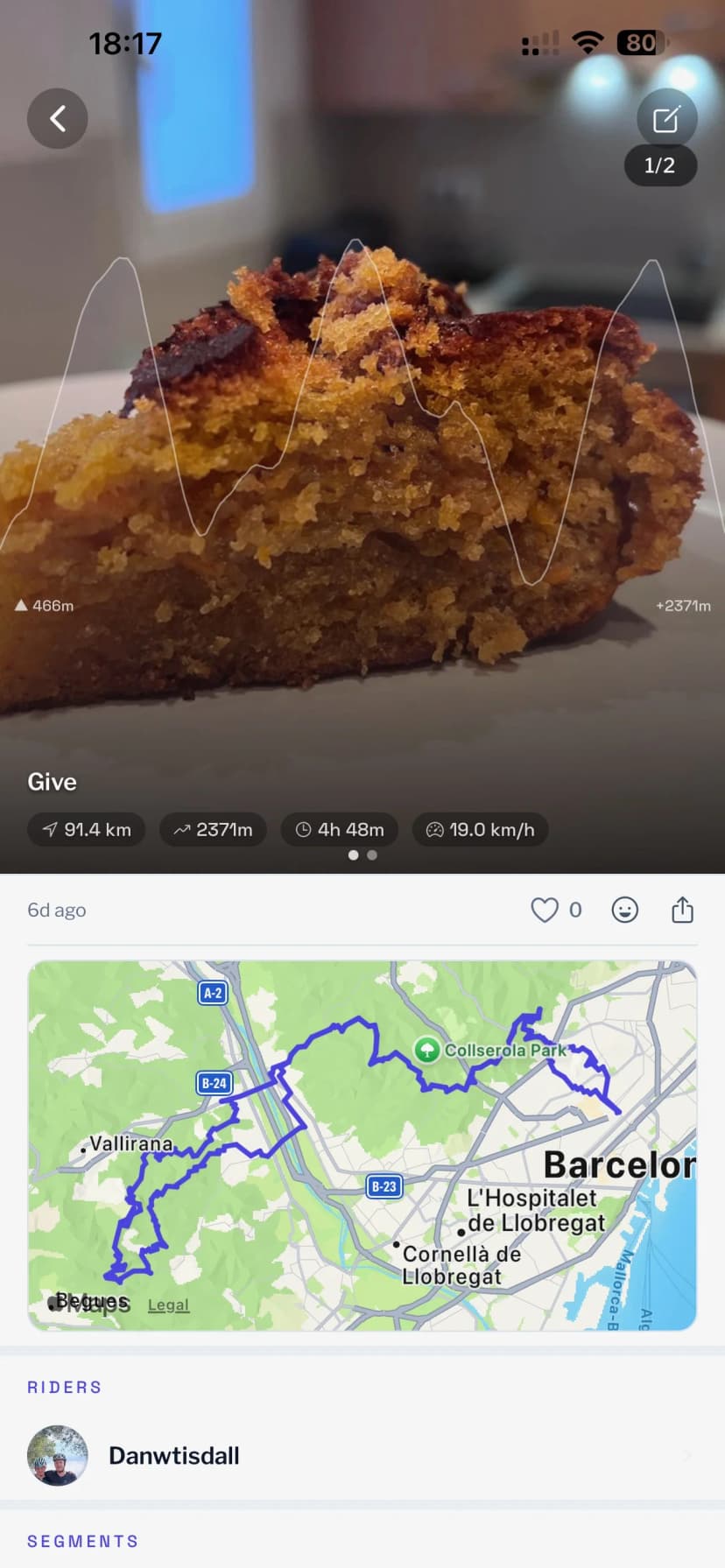Select the 6d ago timestamp
725x1568 pixels.
[56, 910]
